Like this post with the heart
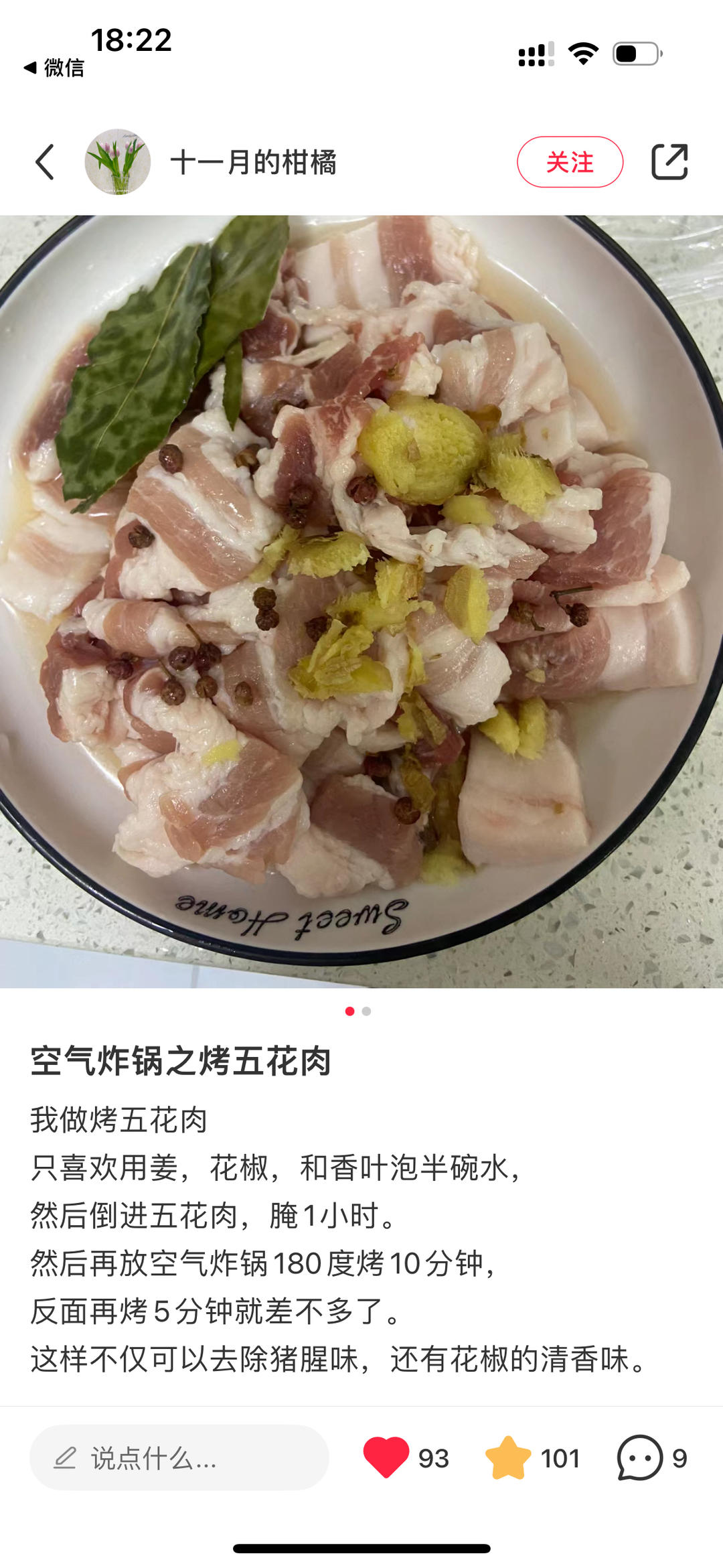Image resolution: width=723 pixels, height=1568 pixels. point(386,1457)
